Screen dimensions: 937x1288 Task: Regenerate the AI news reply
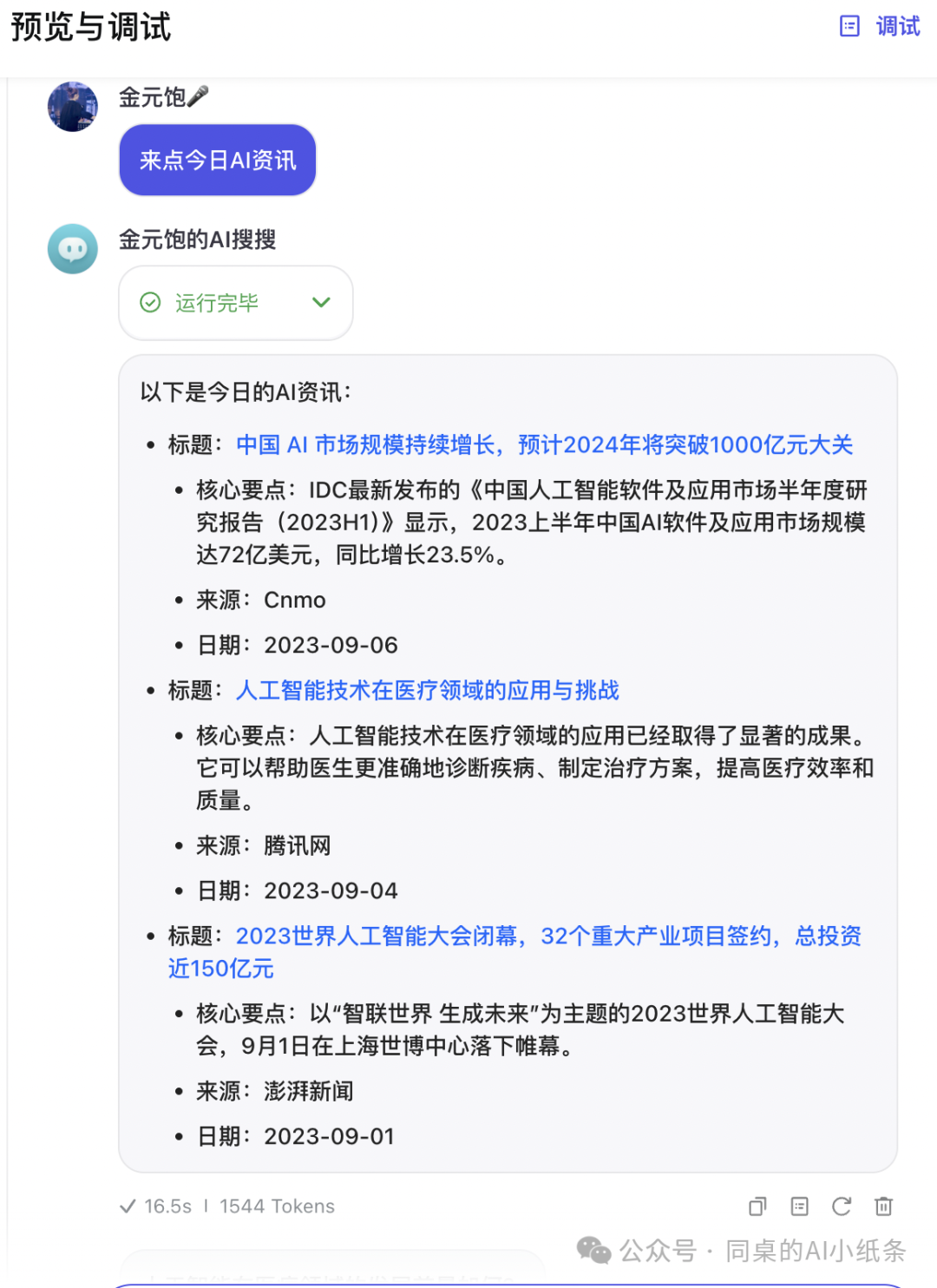[842, 1206]
